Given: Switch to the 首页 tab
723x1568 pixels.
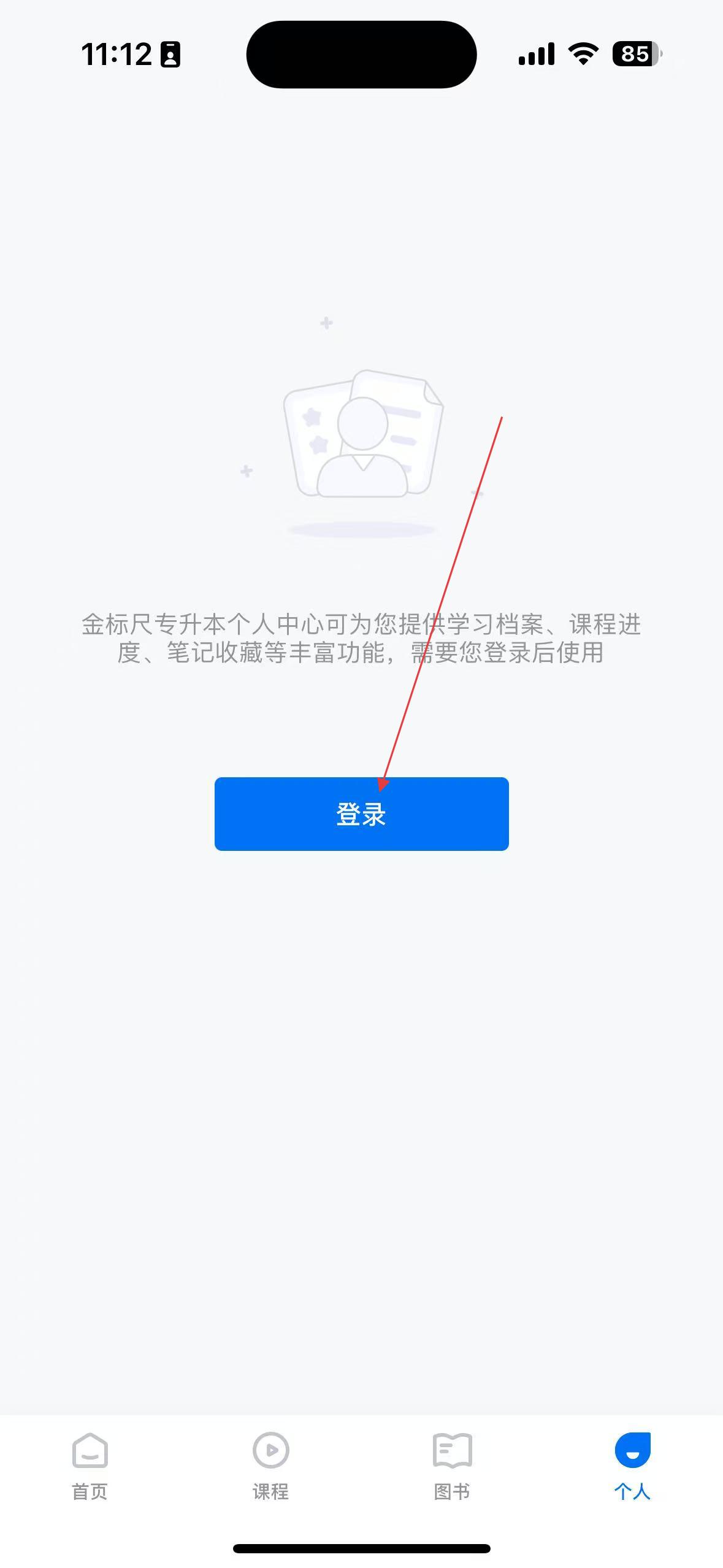Looking at the screenshot, I should pyautogui.click(x=90, y=1467).
